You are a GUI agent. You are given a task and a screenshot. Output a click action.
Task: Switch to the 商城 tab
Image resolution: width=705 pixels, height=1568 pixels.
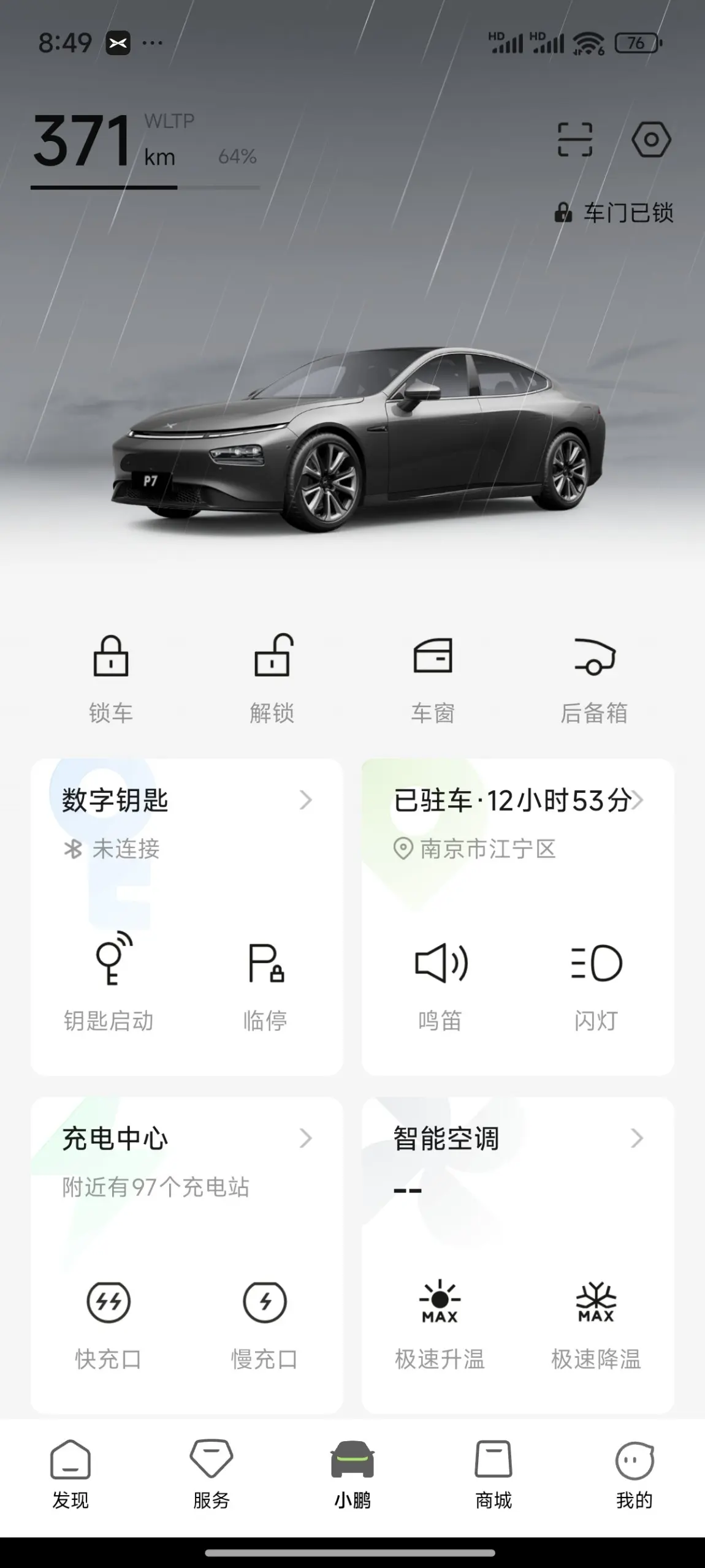tap(493, 1475)
